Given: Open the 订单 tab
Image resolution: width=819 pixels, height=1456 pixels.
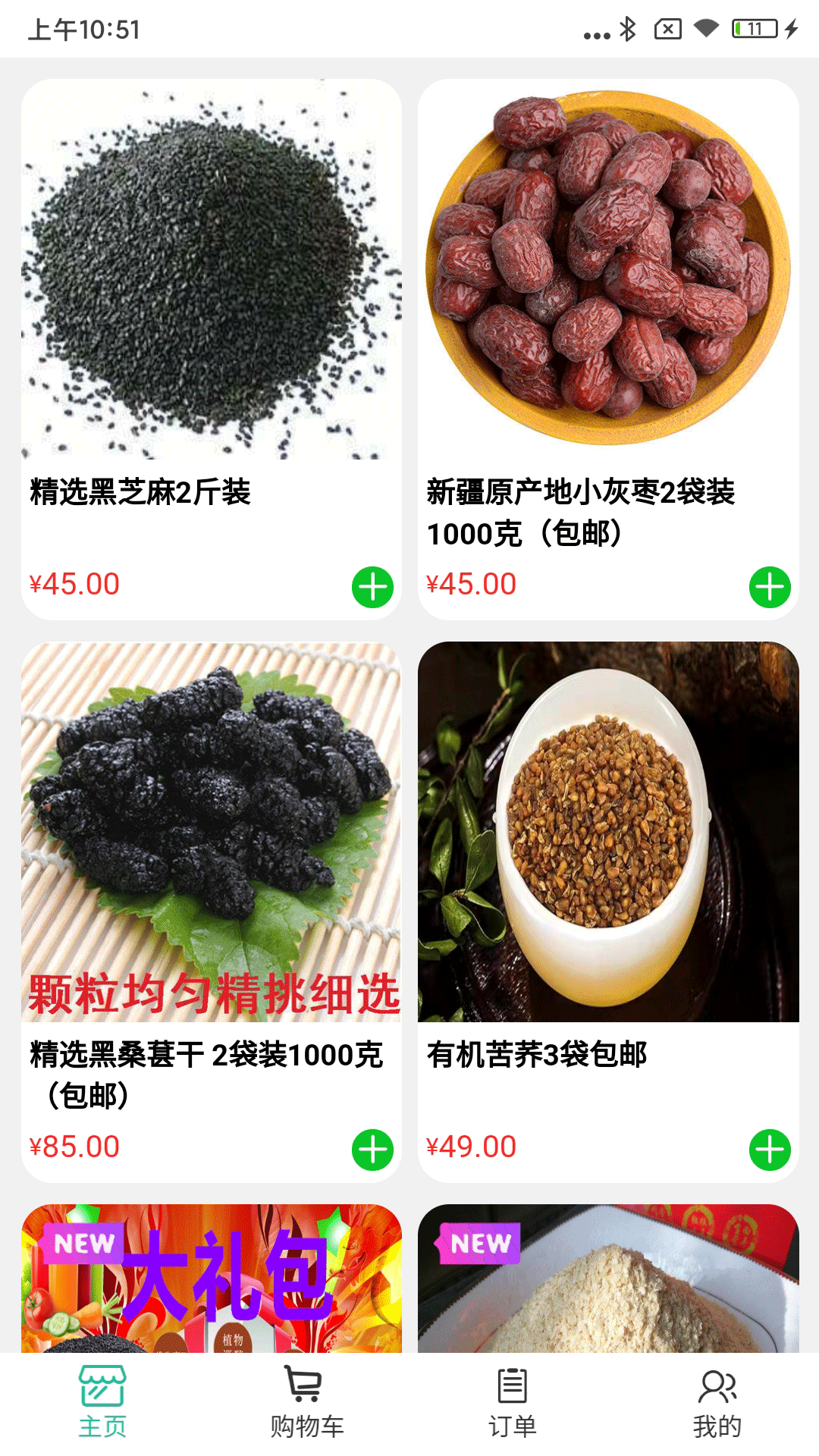Looking at the screenshot, I should point(512,1403).
